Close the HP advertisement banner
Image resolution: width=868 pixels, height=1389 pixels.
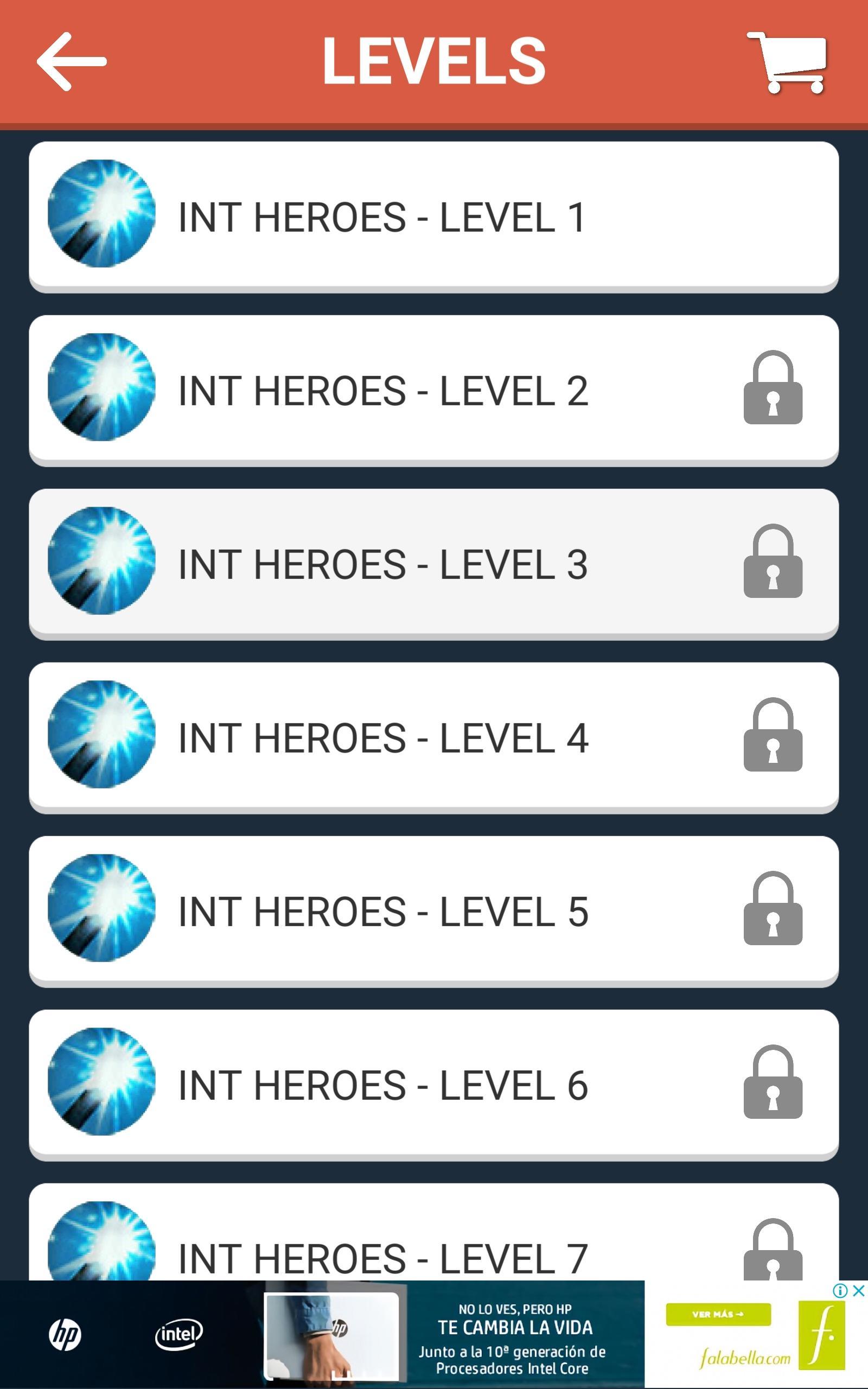pyautogui.click(x=858, y=1291)
